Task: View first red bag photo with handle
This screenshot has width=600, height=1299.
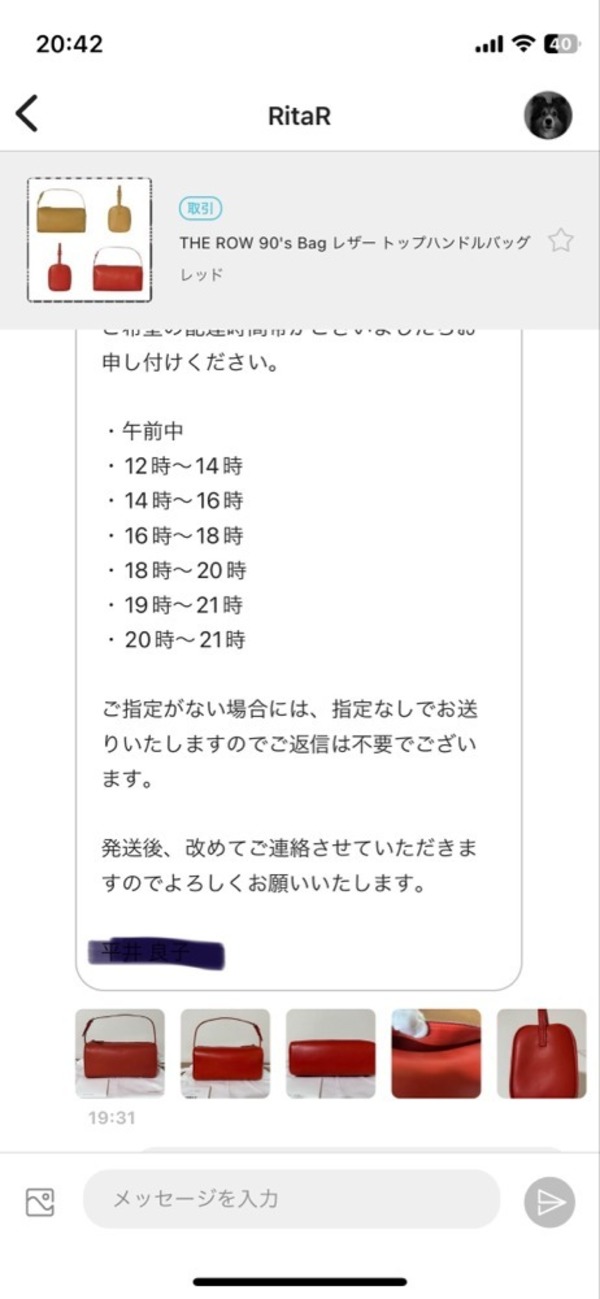Action: click(x=120, y=1053)
